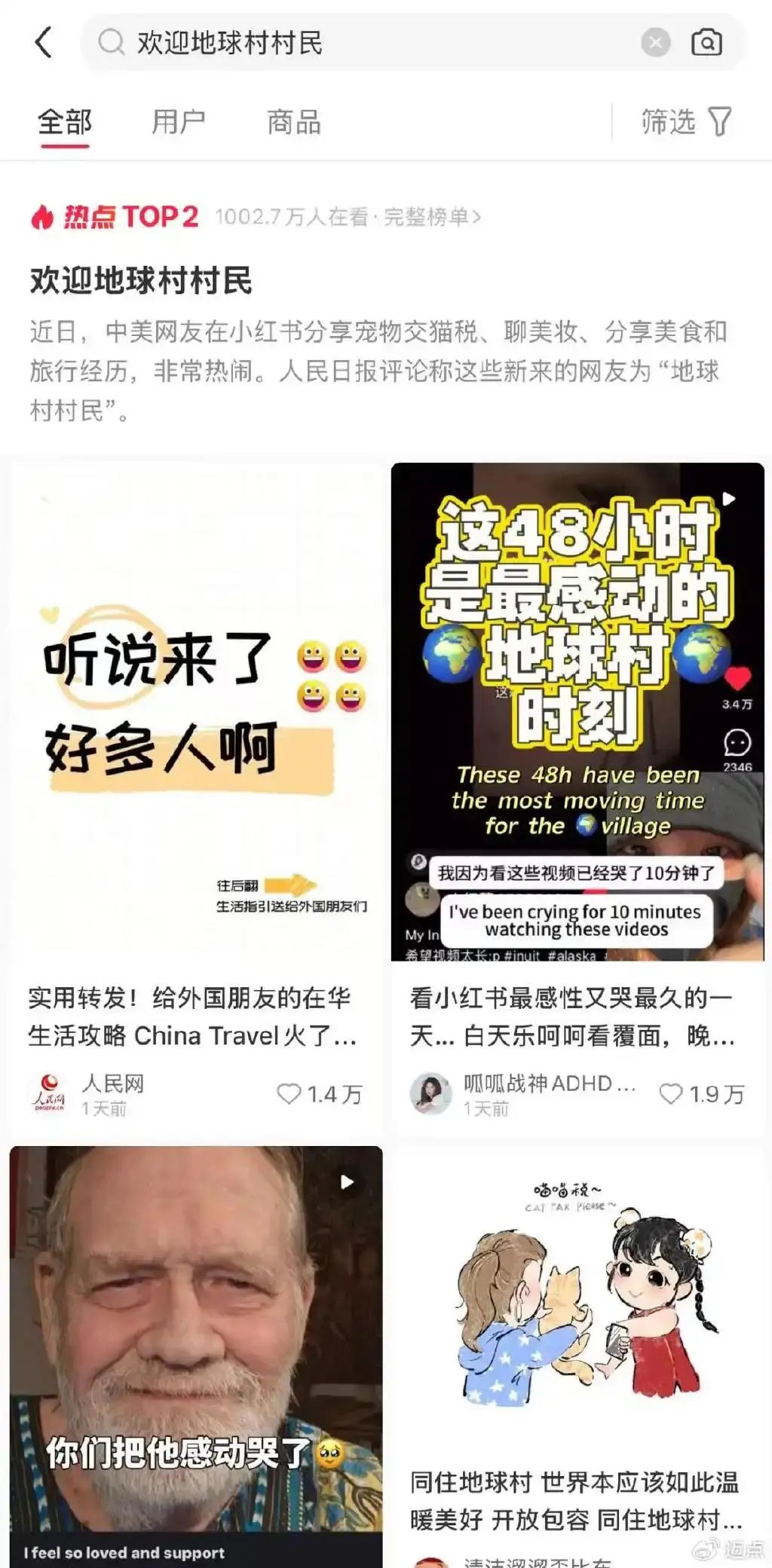This screenshot has height=1568, width=772.
Task: Open the 听说来了好多人啊 post by 人民网
Action: point(196,712)
